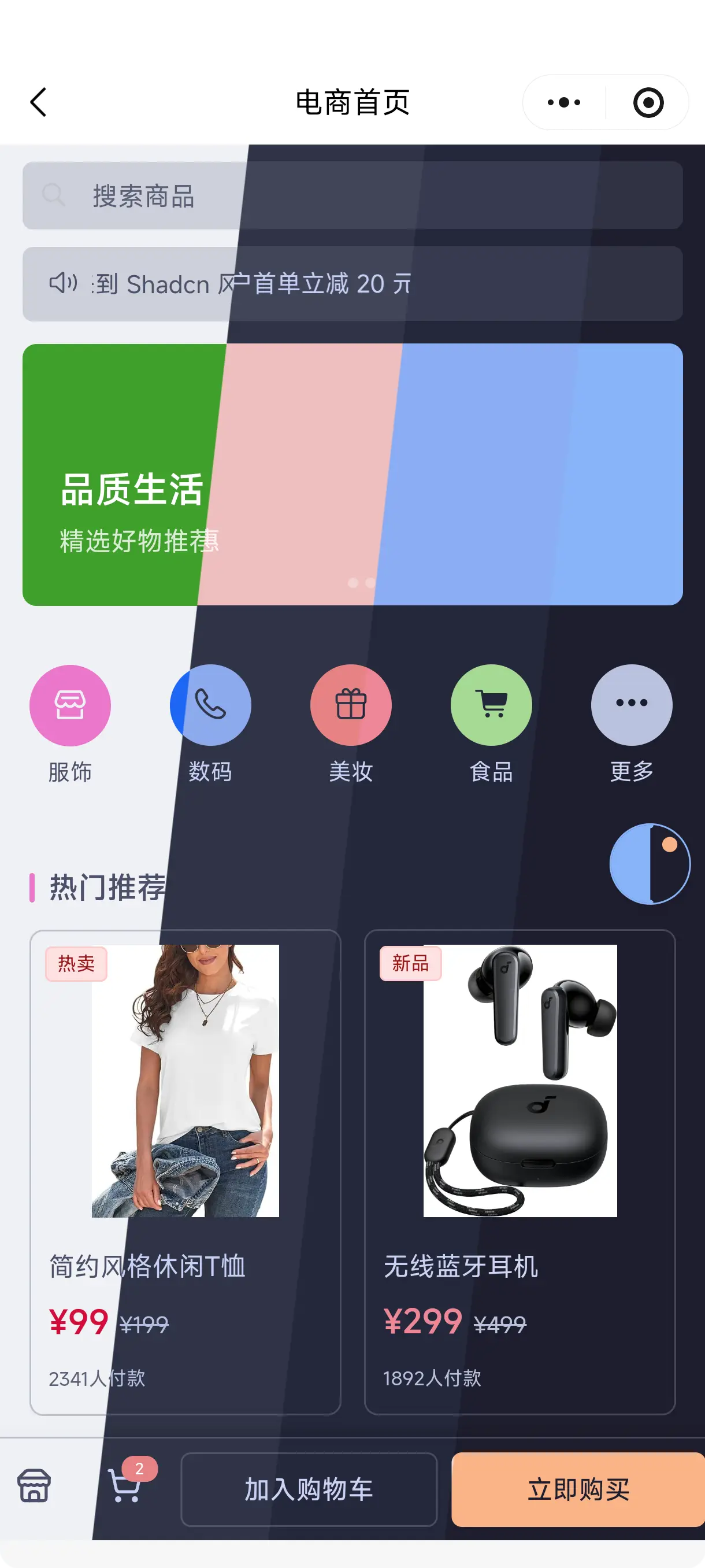
Task: Tap the 加入购物车 button
Action: tap(309, 1489)
